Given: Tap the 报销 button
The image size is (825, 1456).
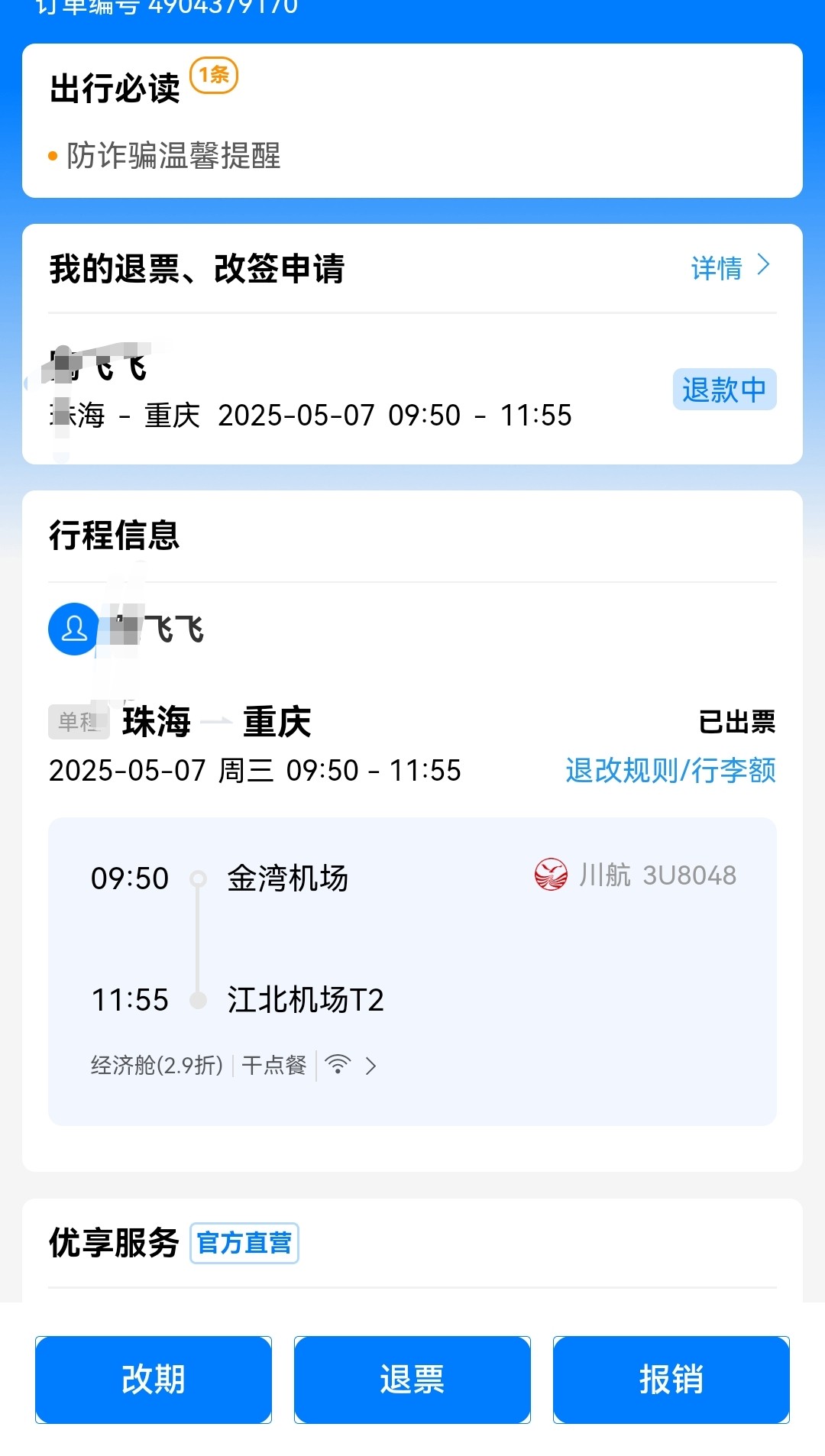Looking at the screenshot, I should [671, 1380].
